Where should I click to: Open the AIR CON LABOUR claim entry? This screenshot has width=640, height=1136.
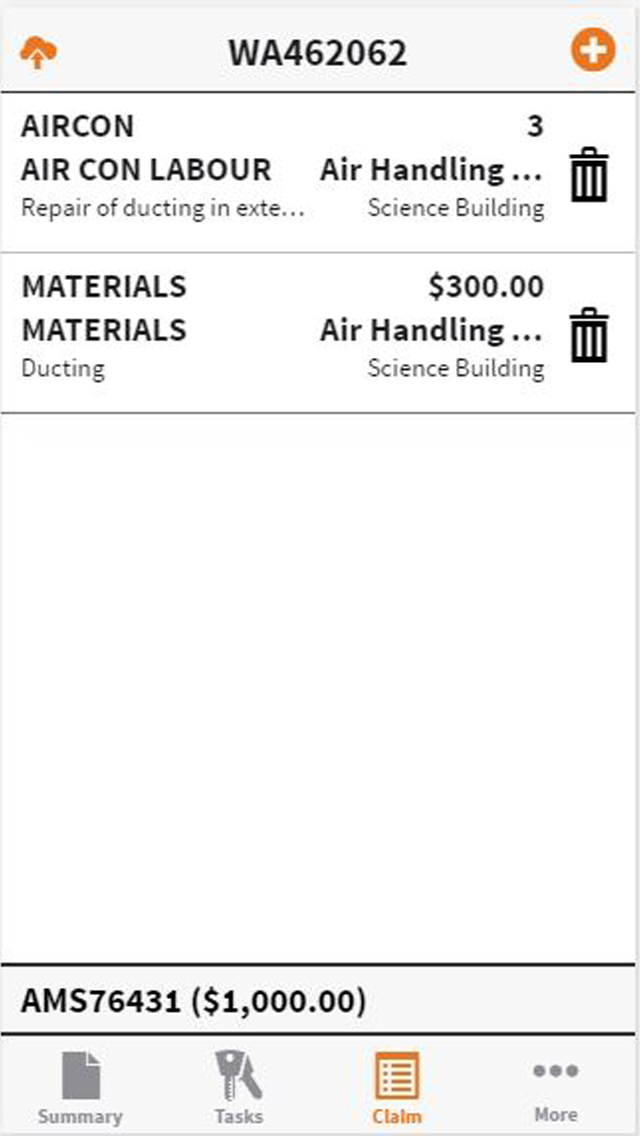[282, 170]
